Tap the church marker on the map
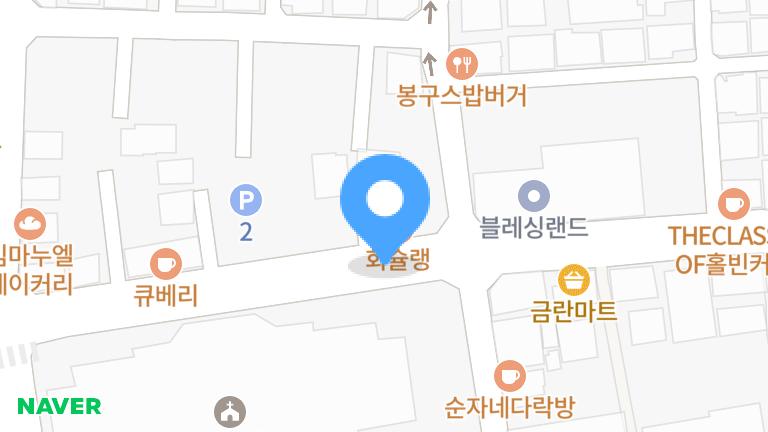The height and width of the screenshot is (432, 768). [x=230, y=410]
